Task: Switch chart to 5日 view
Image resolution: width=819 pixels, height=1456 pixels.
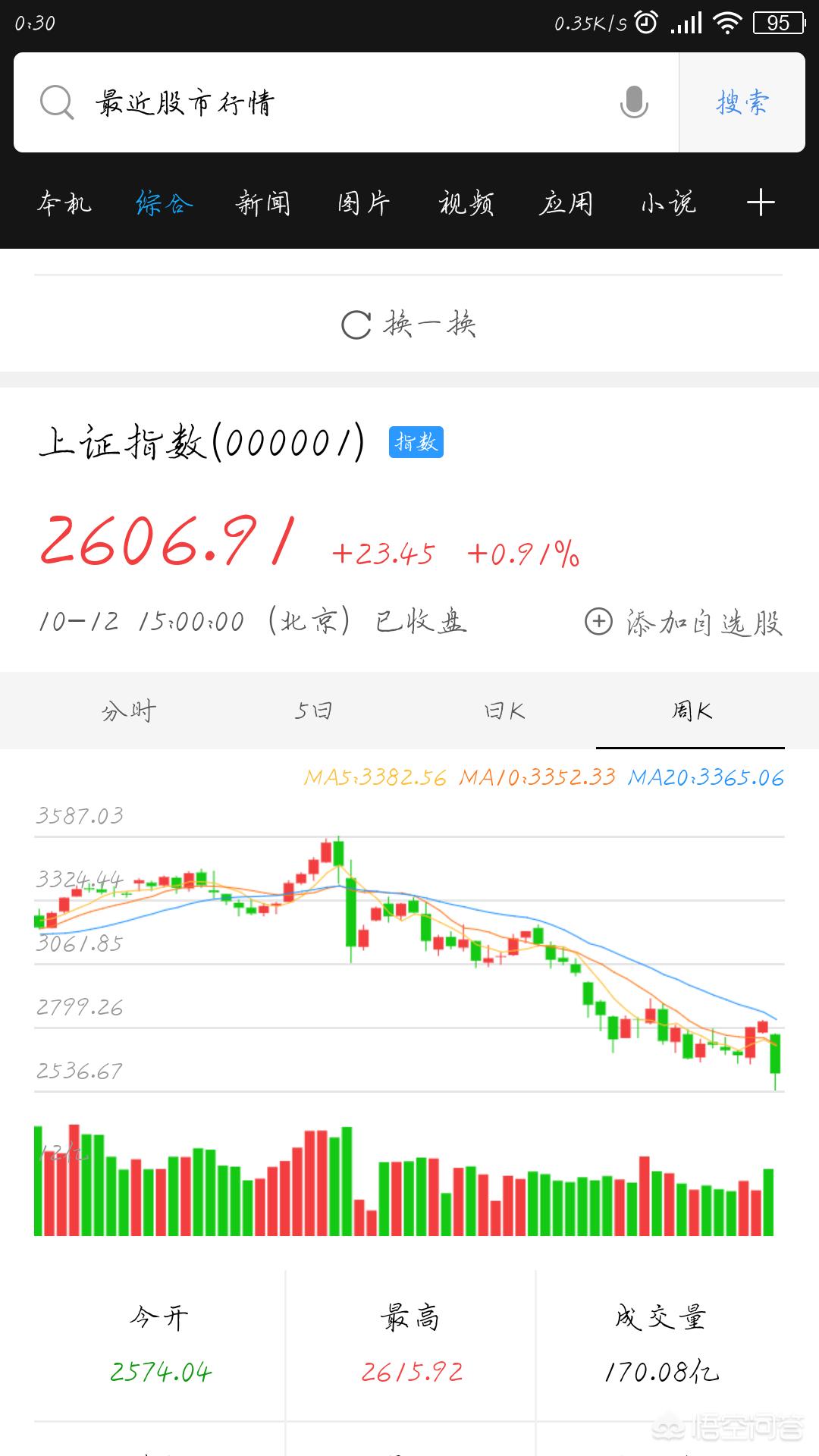Action: pos(314,711)
